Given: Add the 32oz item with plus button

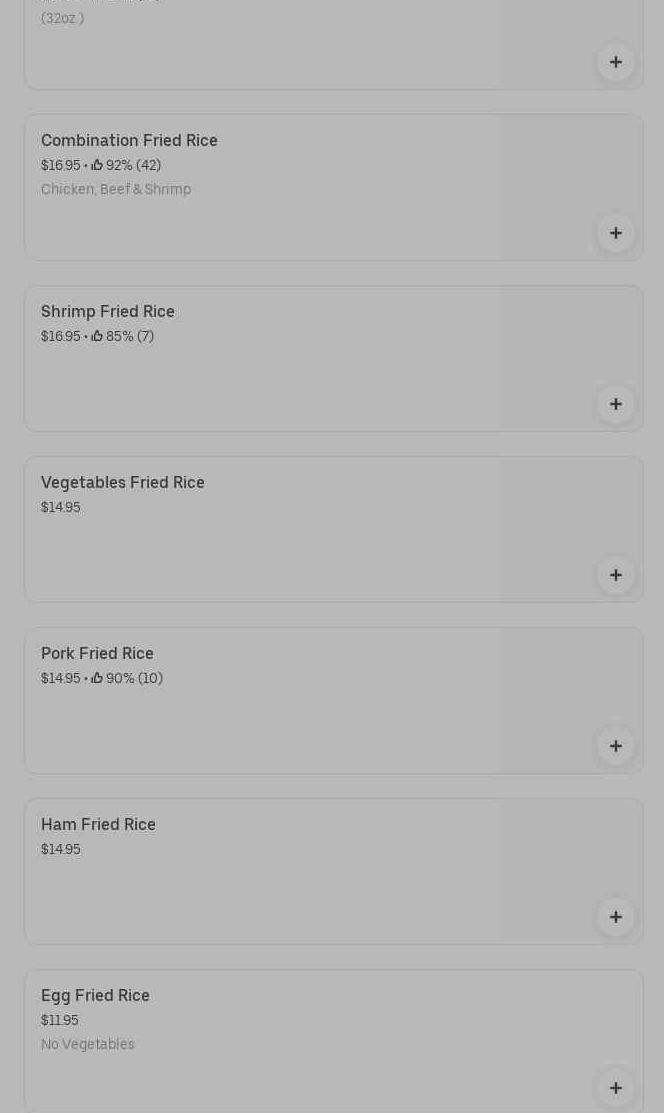Looking at the screenshot, I should tap(616, 62).
